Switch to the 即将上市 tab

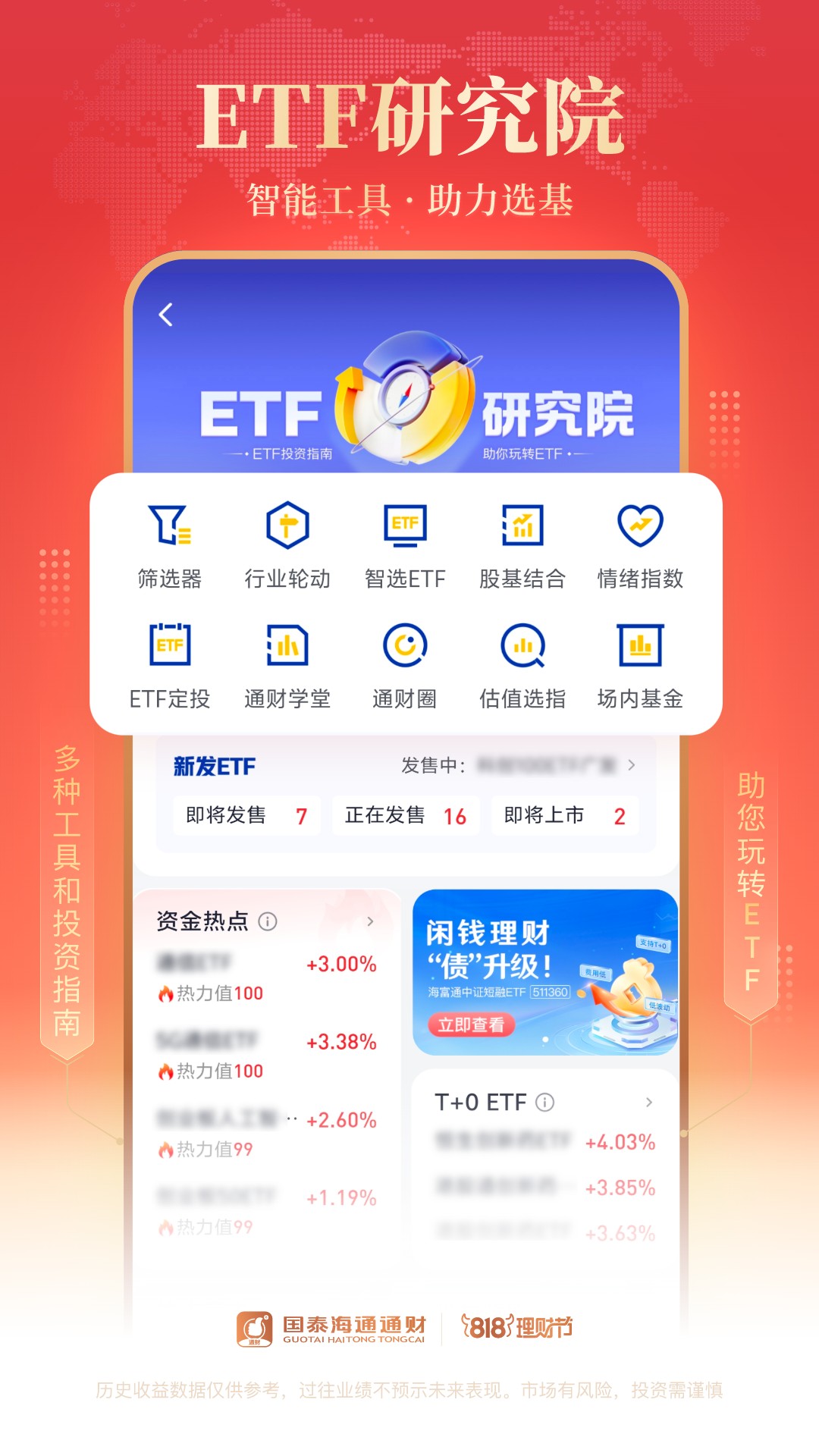(563, 815)
